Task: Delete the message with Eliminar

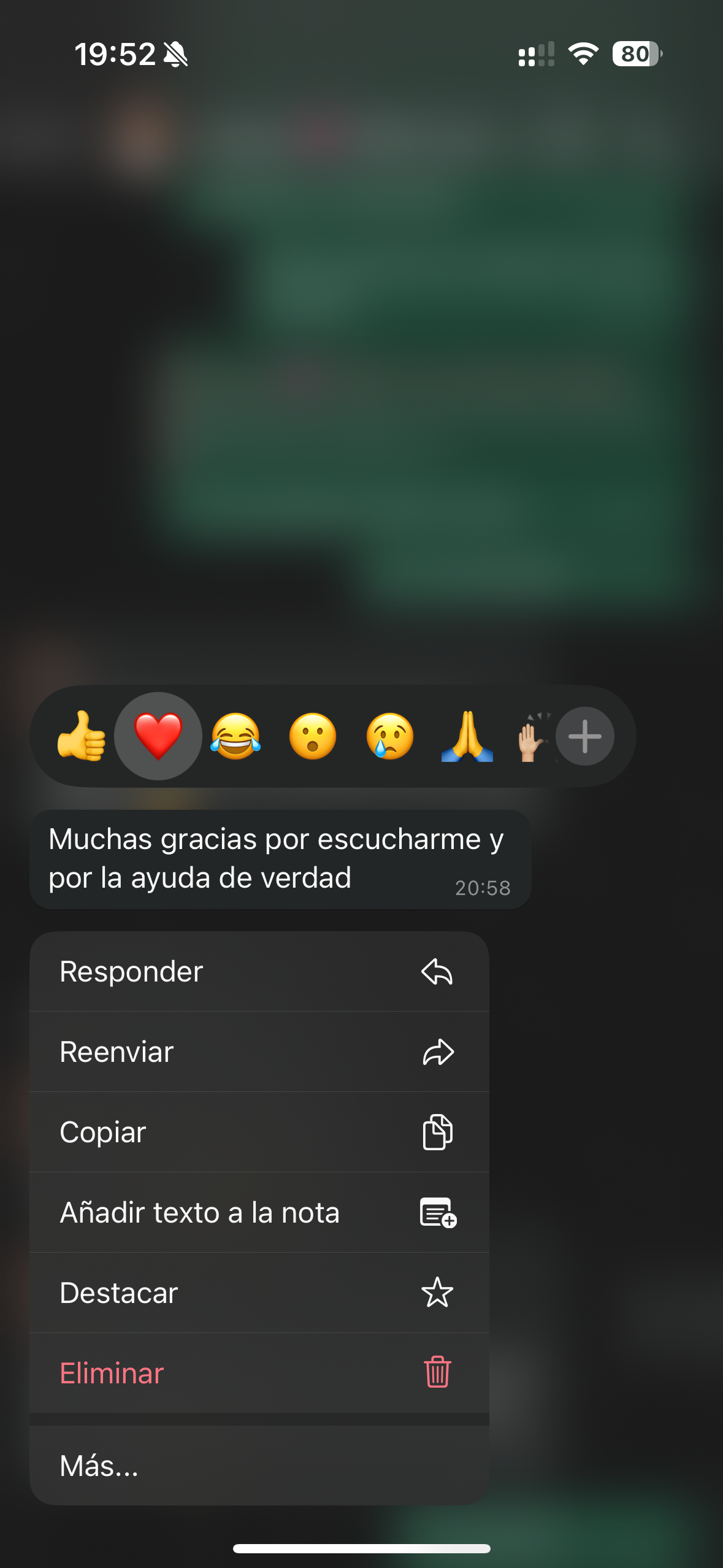Action: (259, 1374)
